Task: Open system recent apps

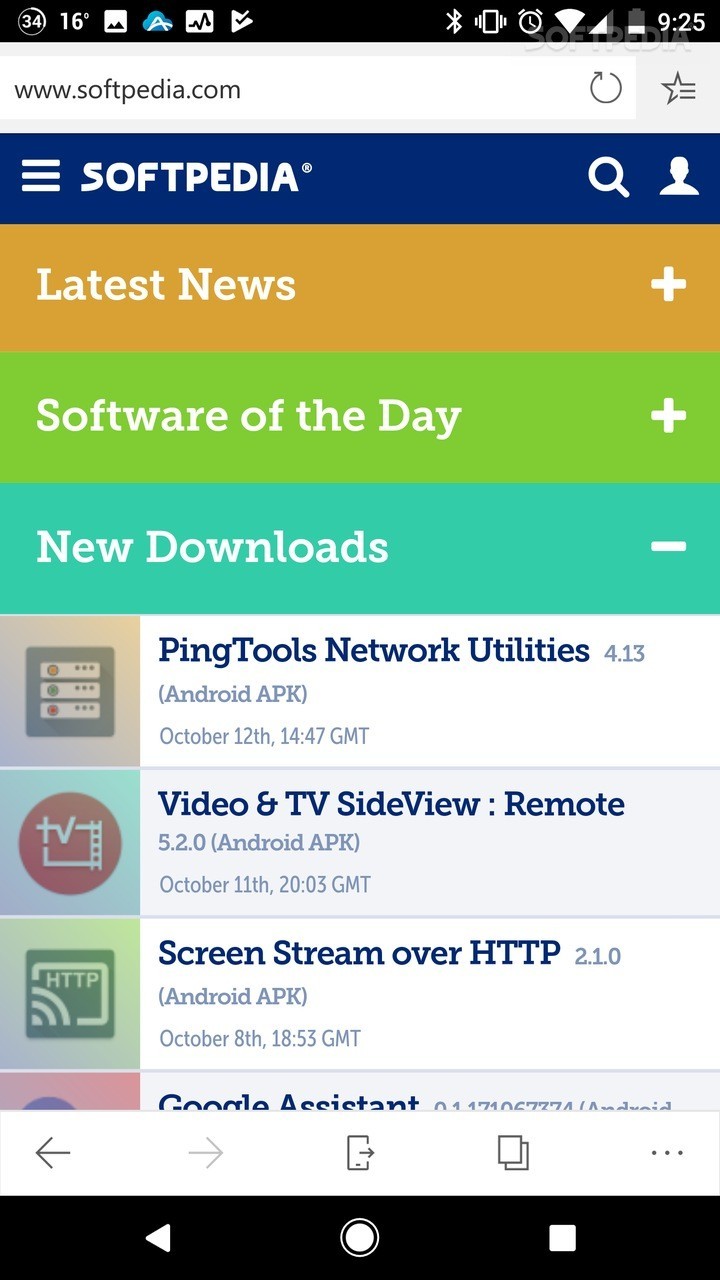Action: click(563, 1238)
